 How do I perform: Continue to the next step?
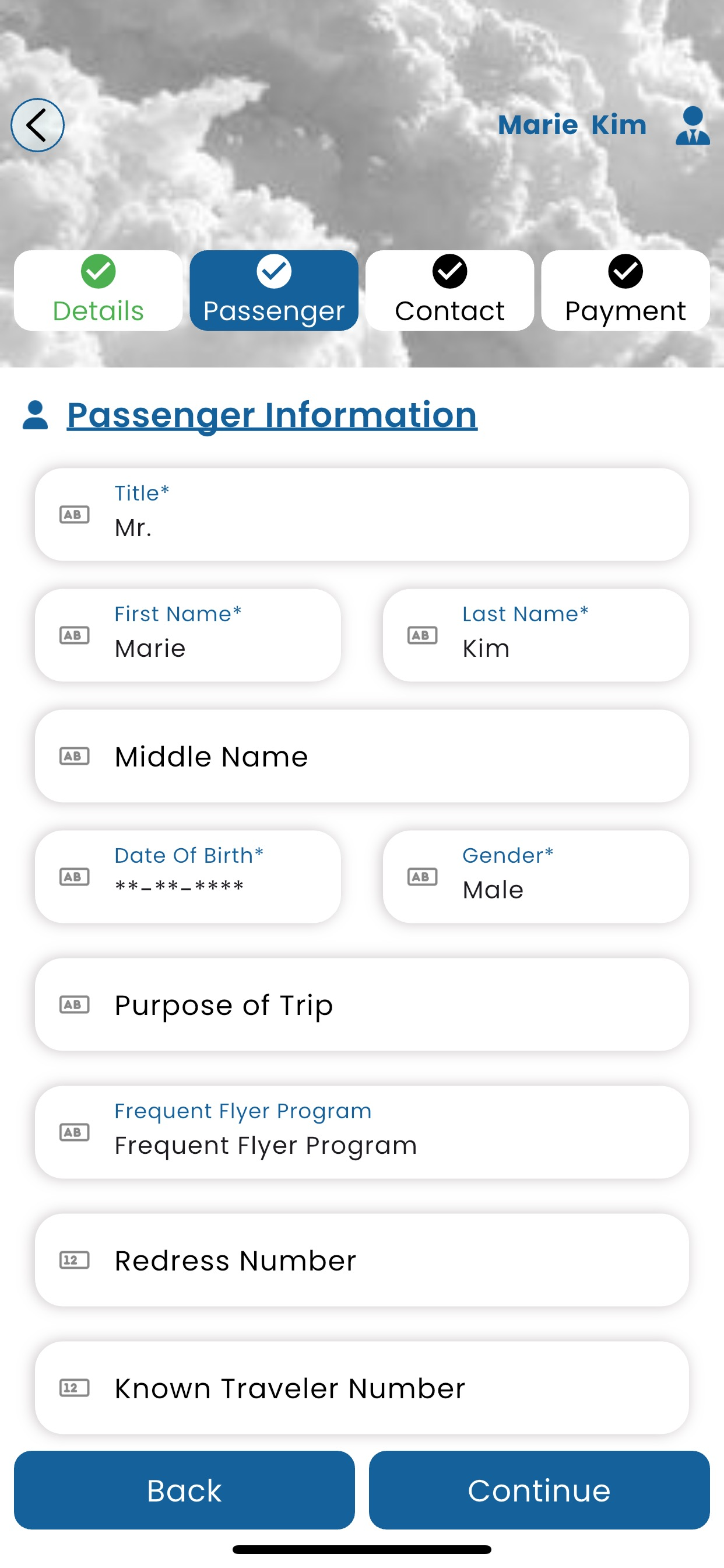coord(539,1489)
